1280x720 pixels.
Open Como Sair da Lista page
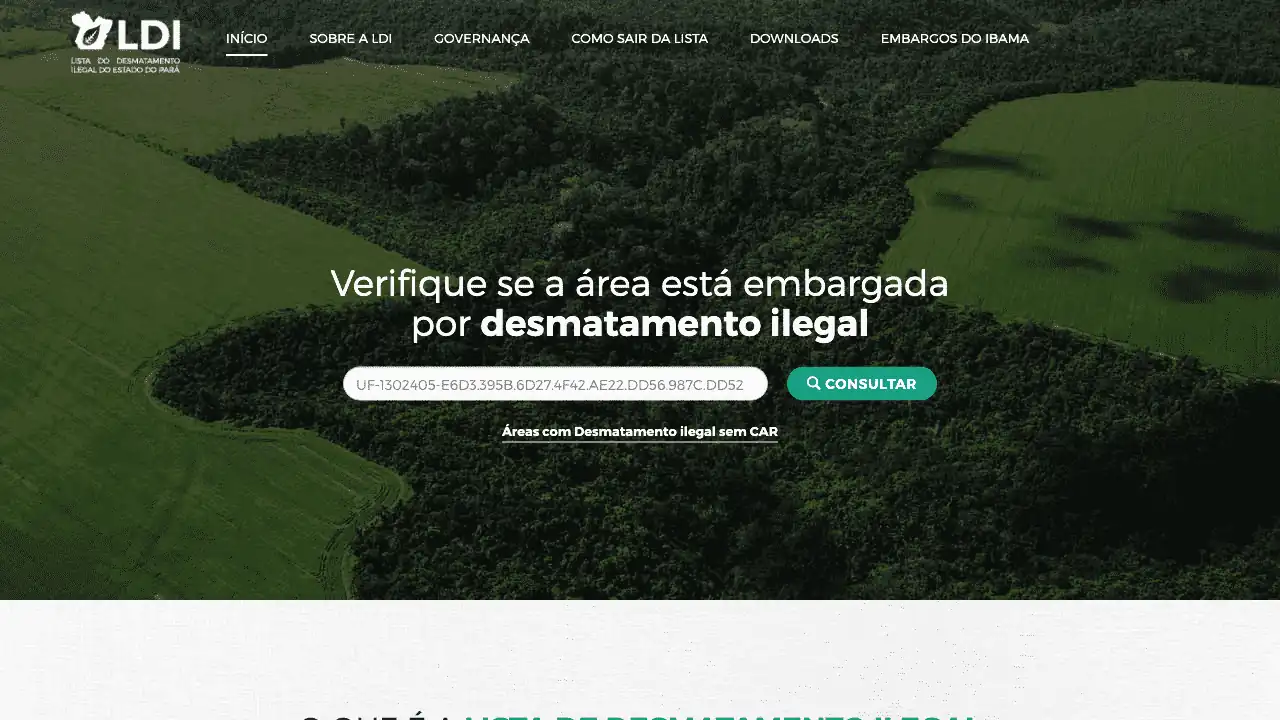click(639, 39)
